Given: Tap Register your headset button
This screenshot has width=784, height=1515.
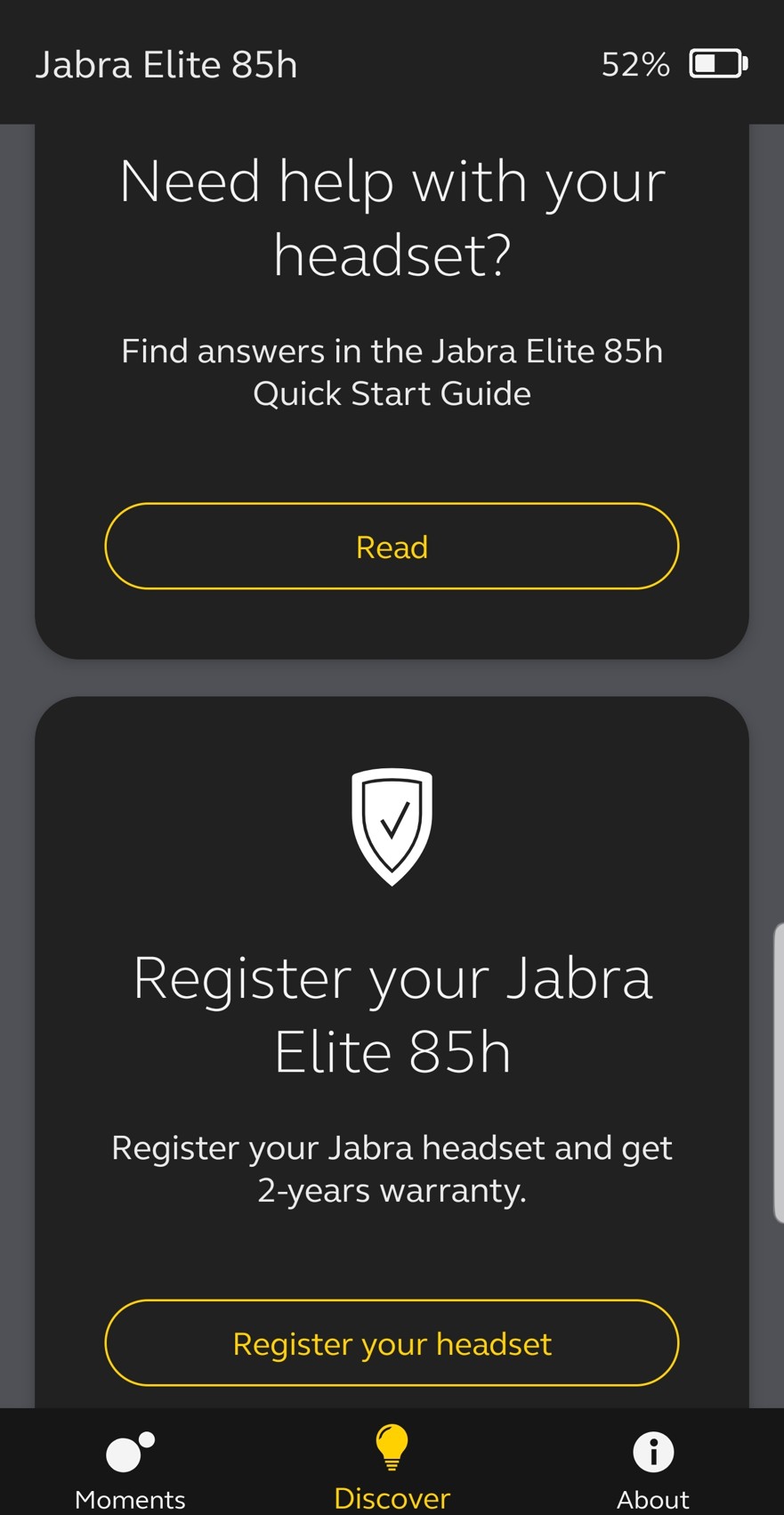Looking at the screenshot, I should click(x=392, y=1343).
